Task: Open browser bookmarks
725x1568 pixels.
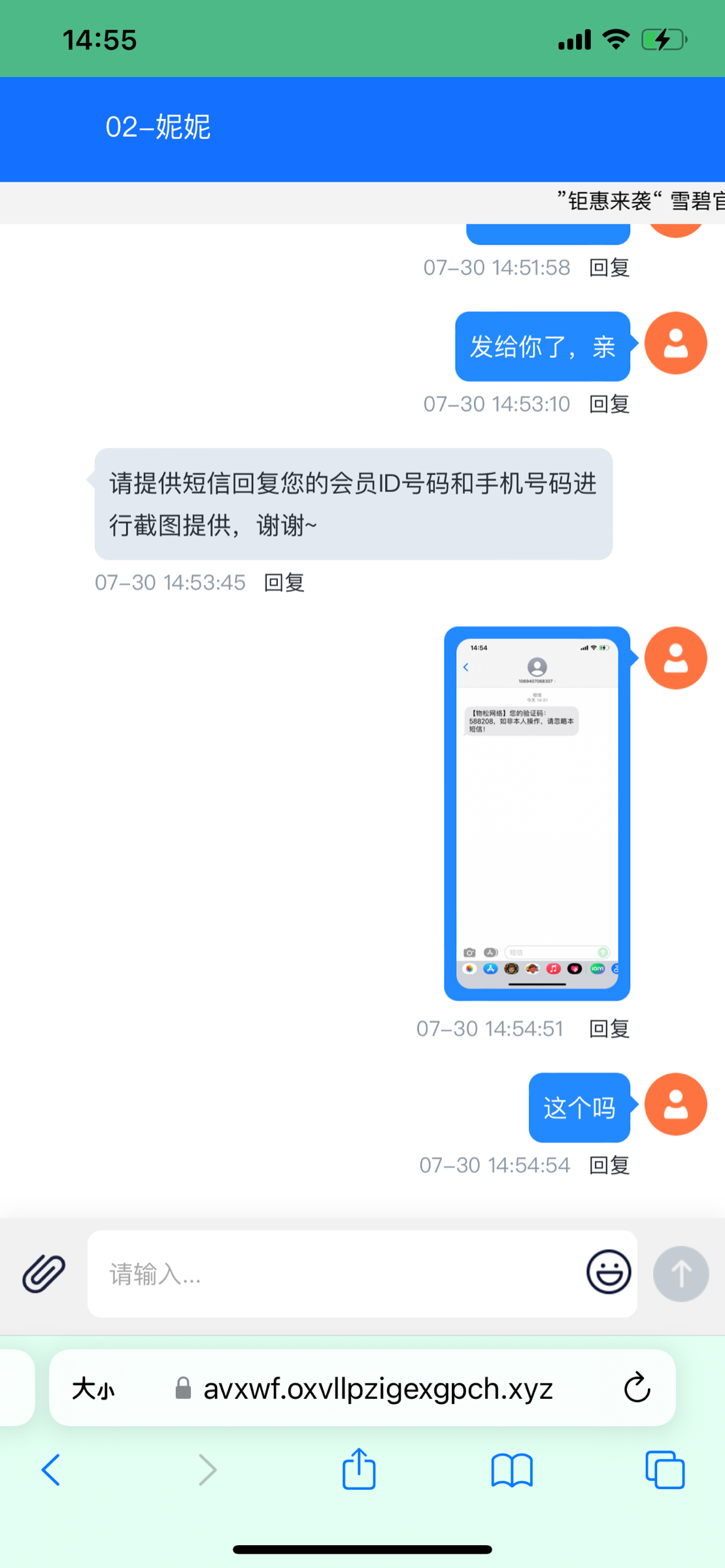Action: coord(512,1470)
